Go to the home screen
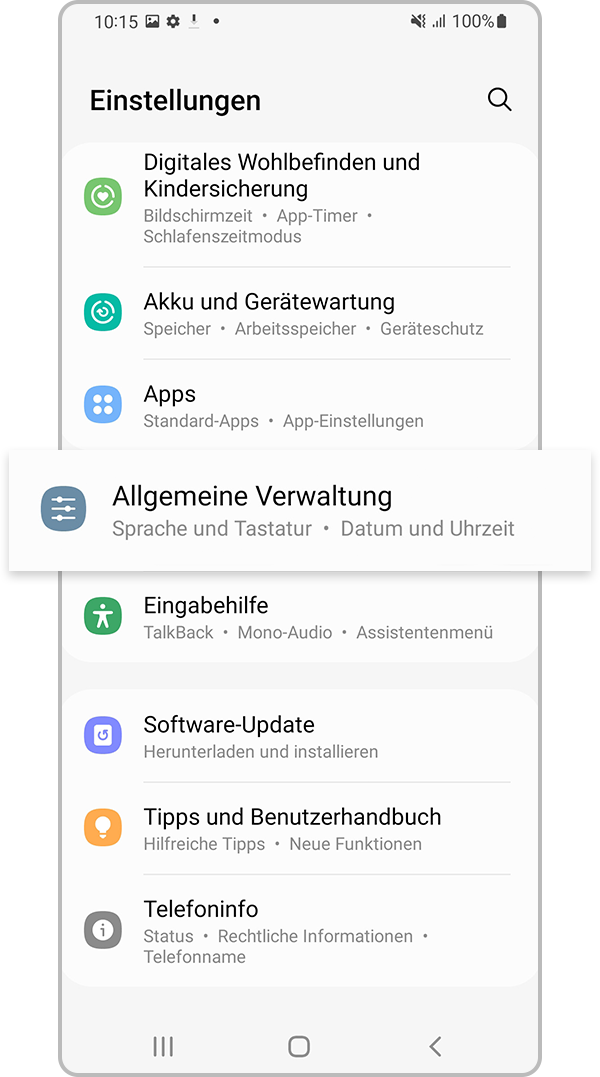600x1077 pixels. coord(299,1046)
